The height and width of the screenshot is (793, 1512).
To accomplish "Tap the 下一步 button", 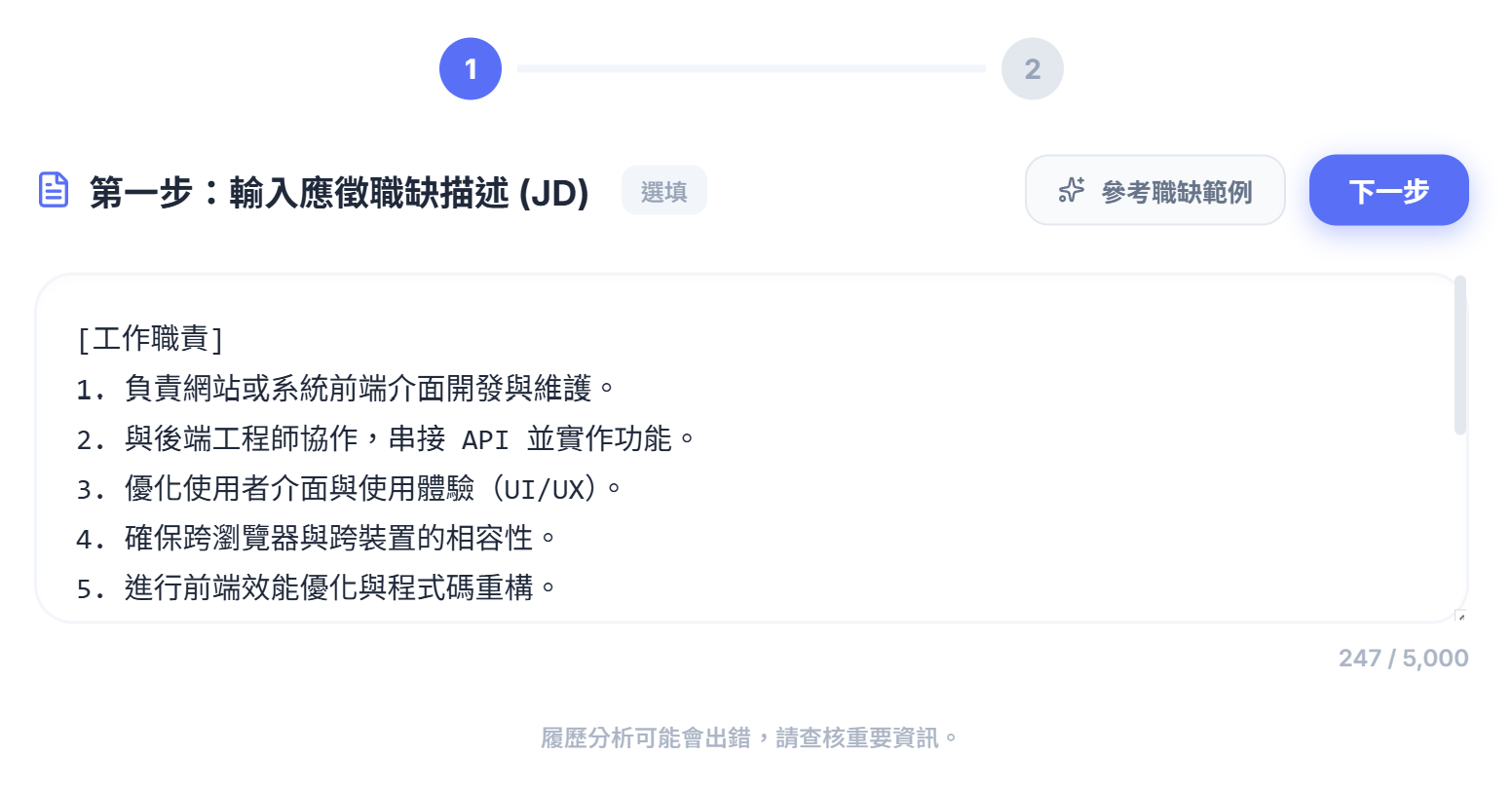I will (1388, 191).
